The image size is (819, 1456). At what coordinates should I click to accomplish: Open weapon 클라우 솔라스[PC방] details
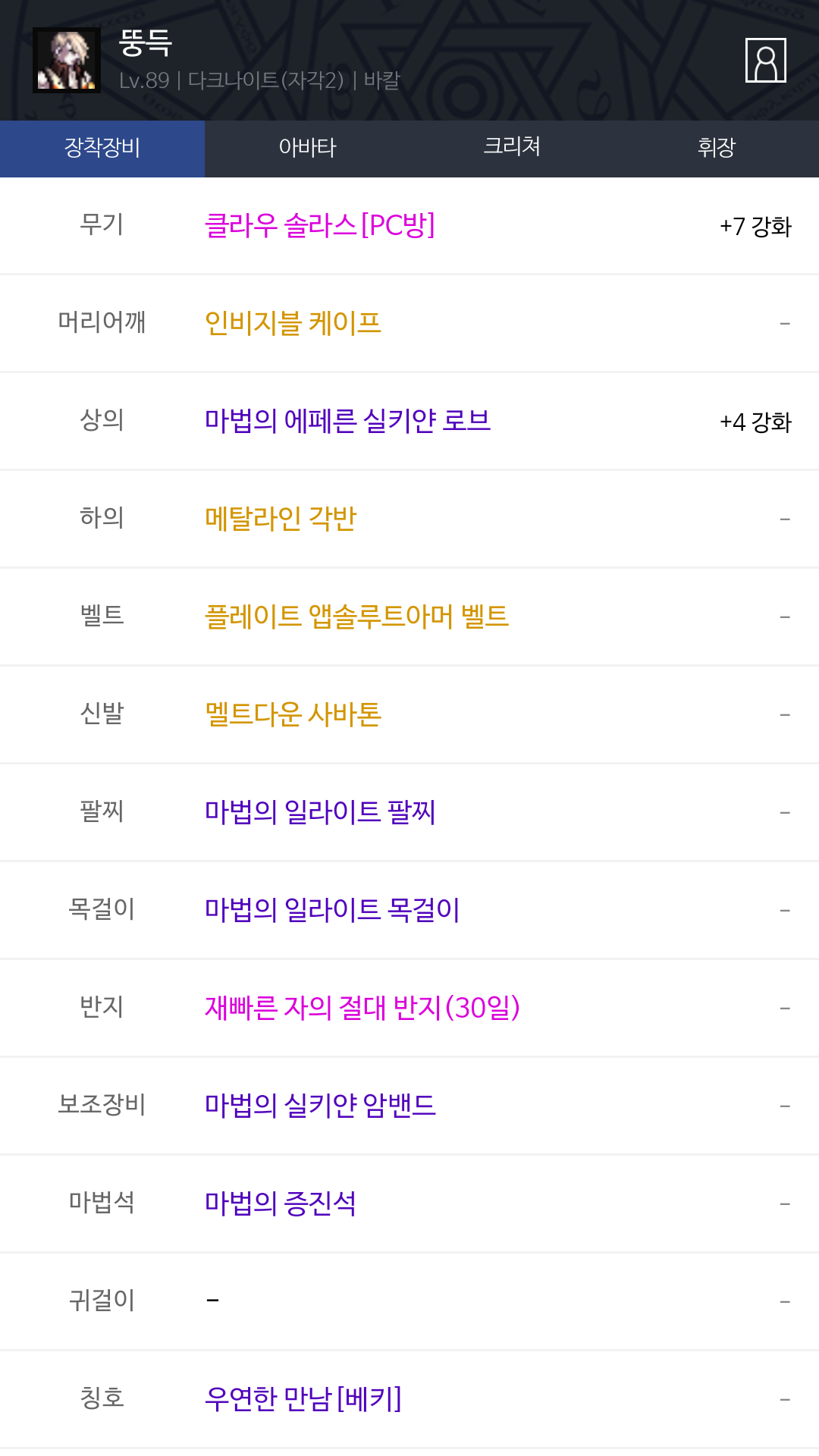tap(319, 226)
